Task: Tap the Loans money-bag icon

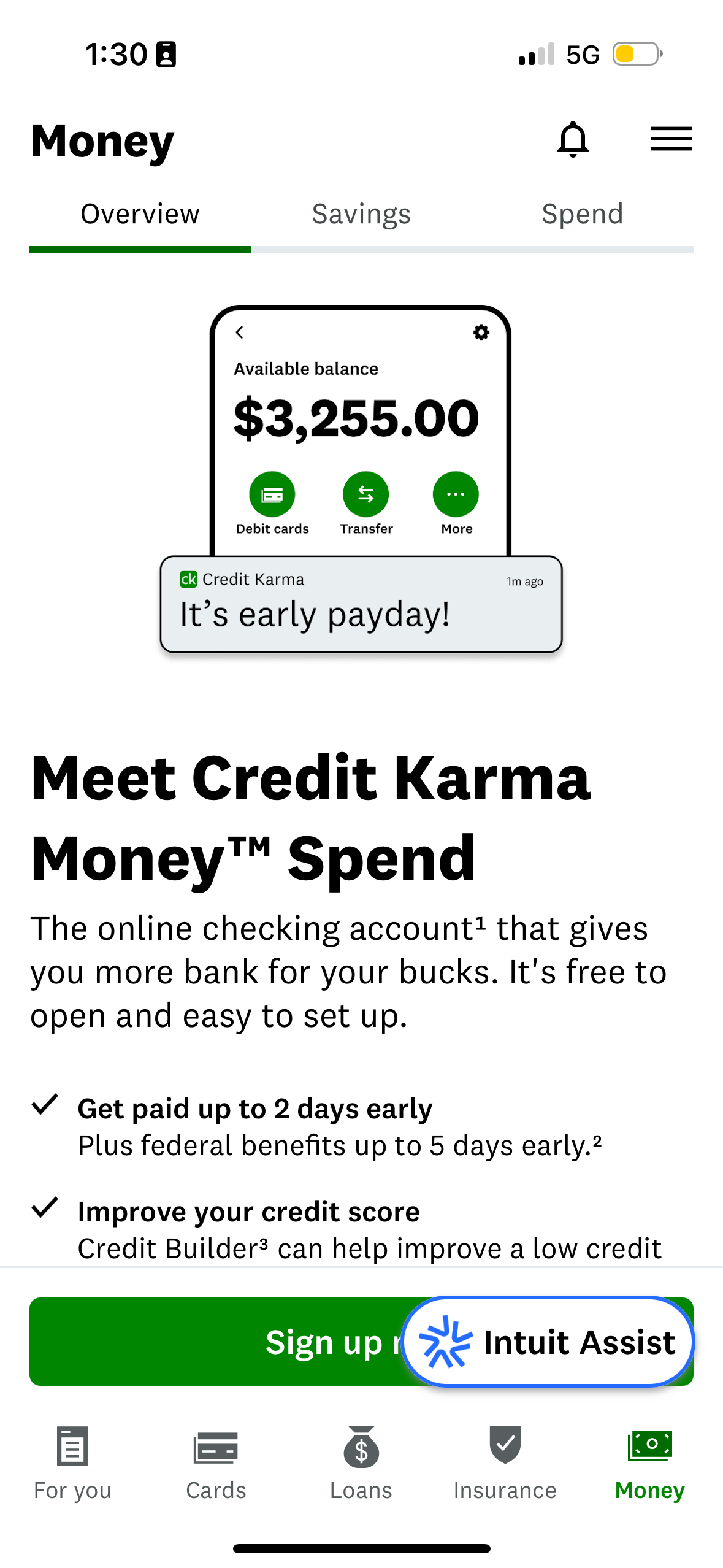Action: click(361, 1448)
